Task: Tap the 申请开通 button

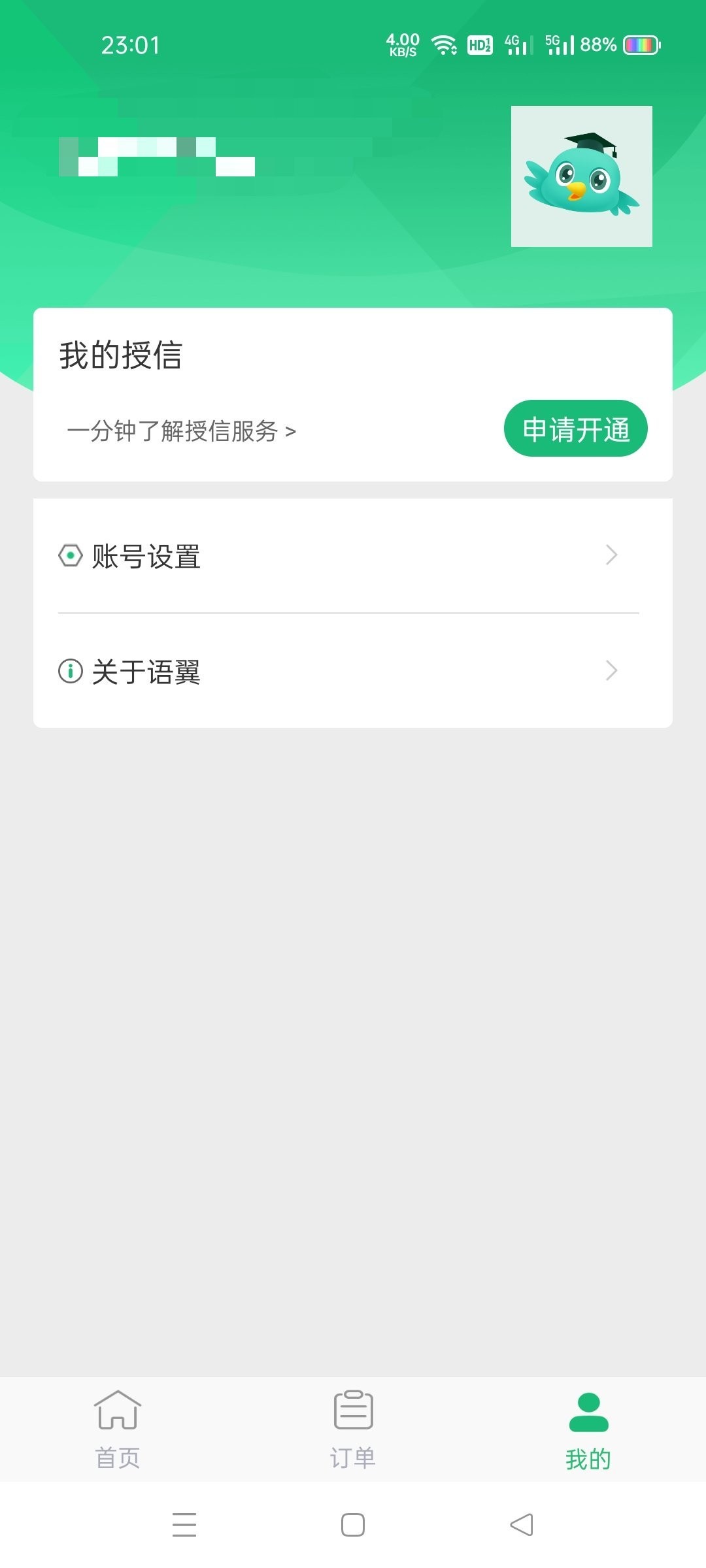Action: click(x=575, y=429)
